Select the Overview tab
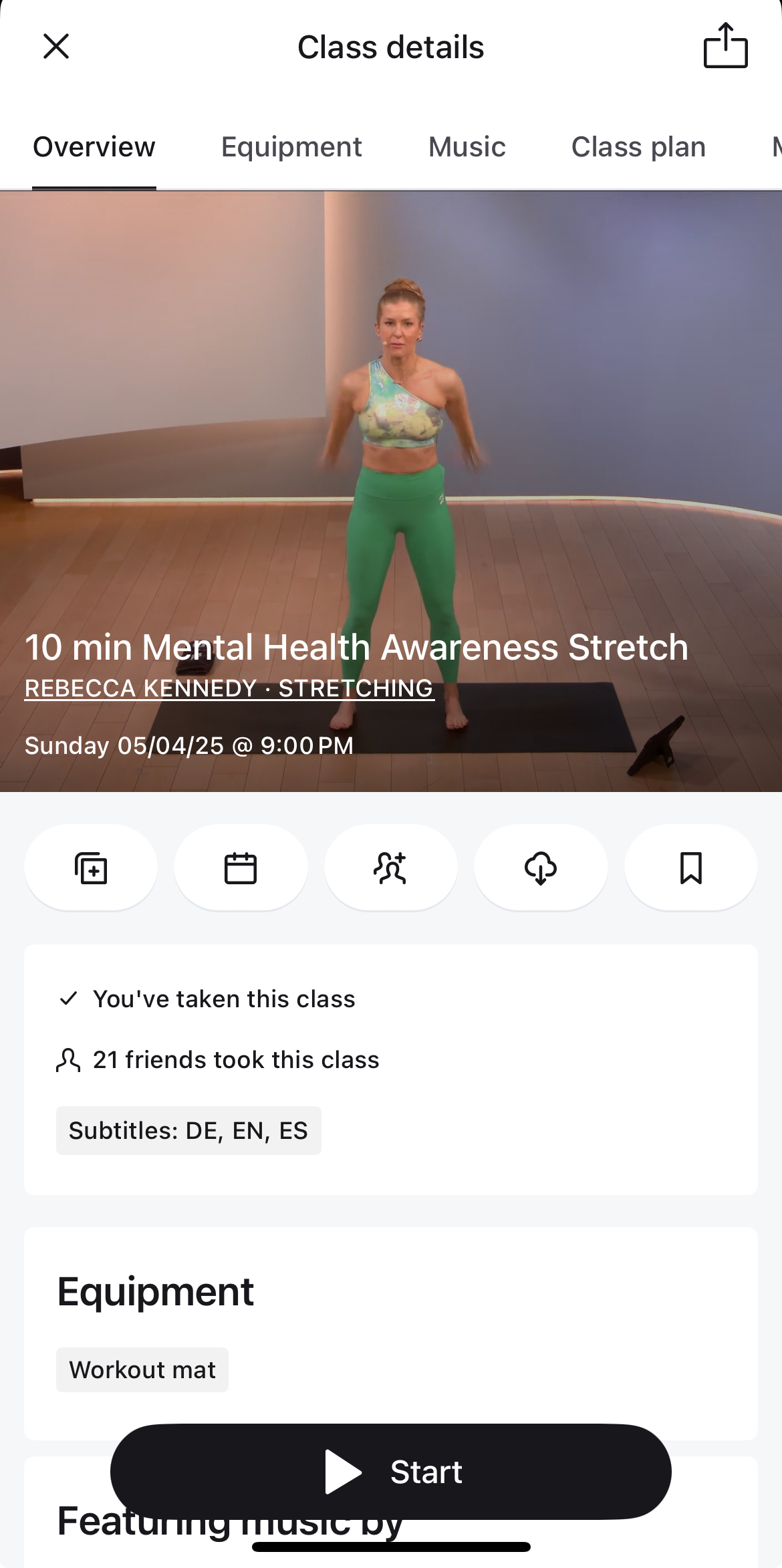 [x=94, y=147]
